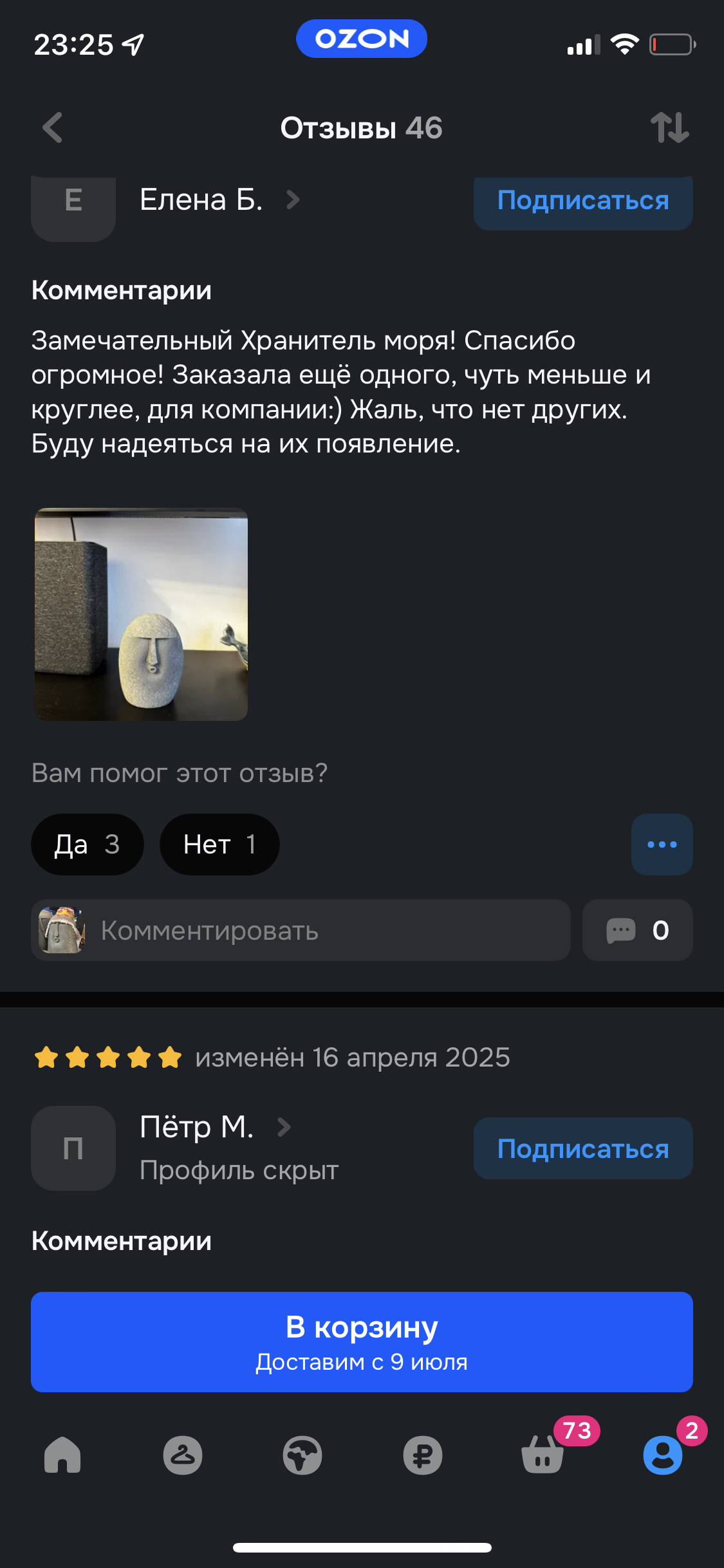Mark the review as helpful with Да
724x1568 pixels.
(x=87, y=844)
